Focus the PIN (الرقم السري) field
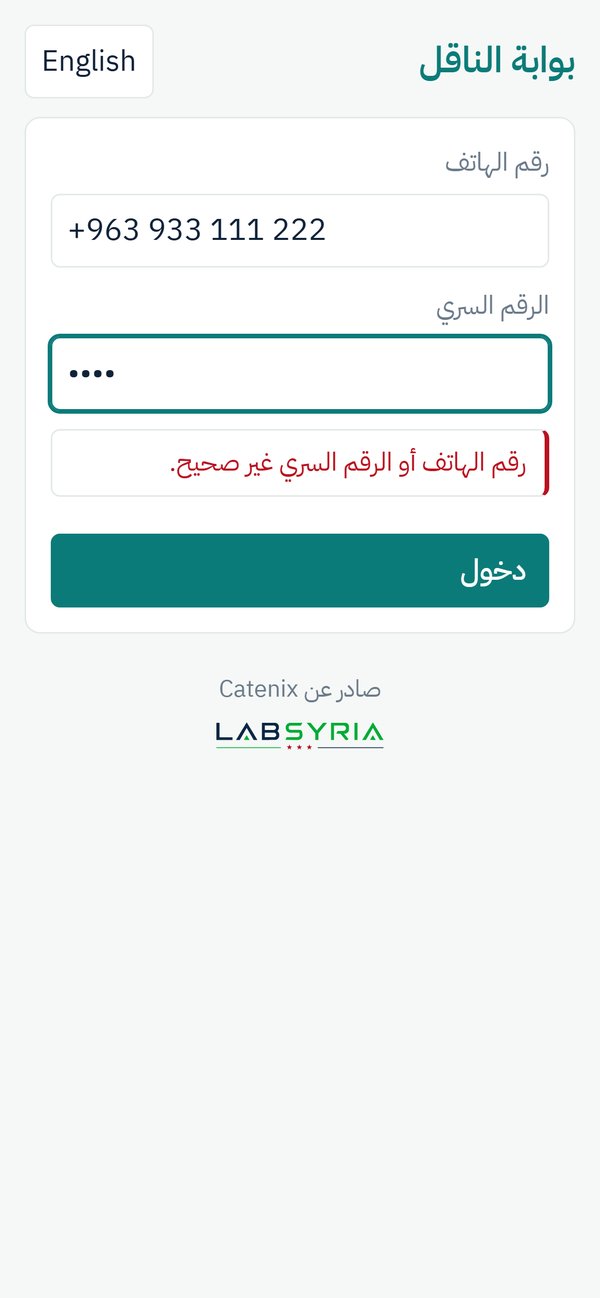 (x=300, y=374)
